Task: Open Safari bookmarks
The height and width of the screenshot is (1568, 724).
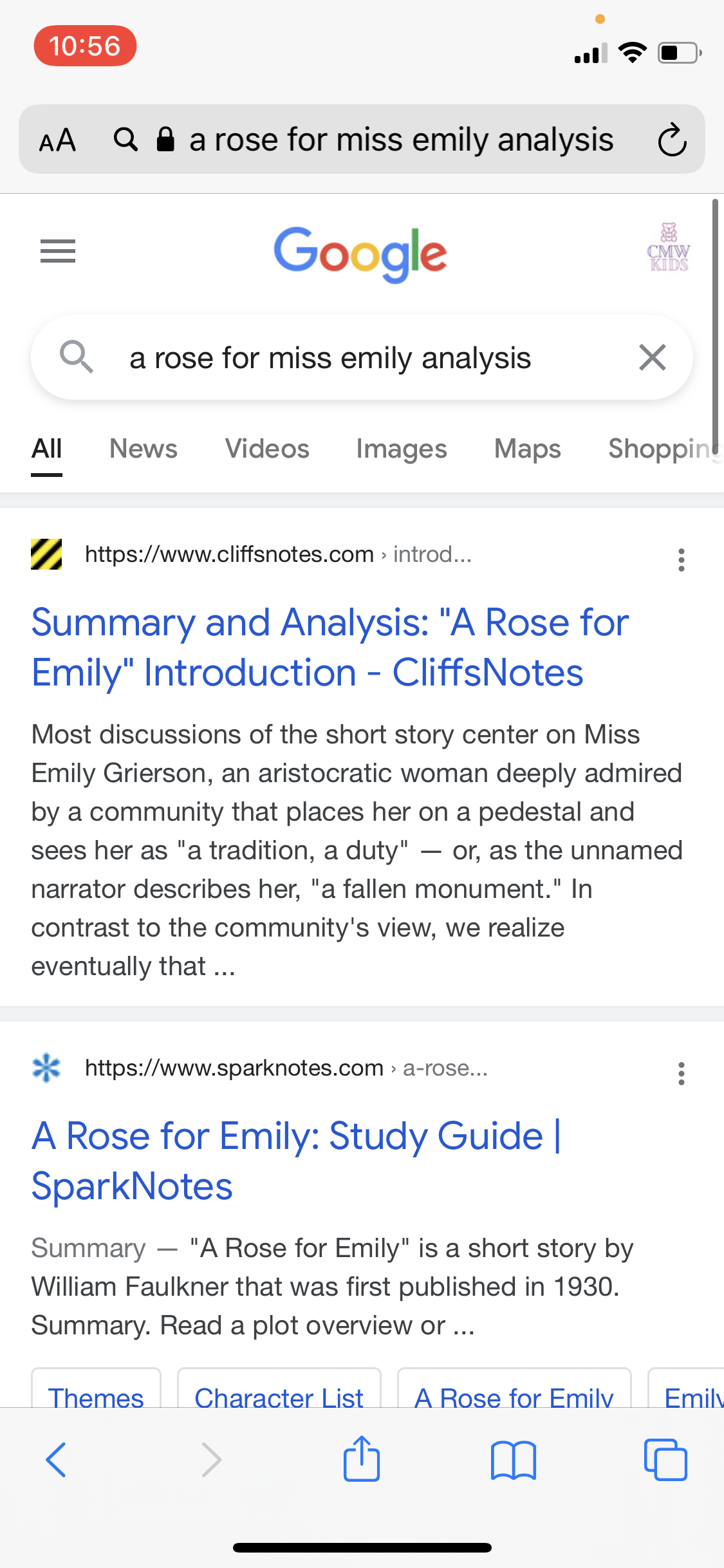Action: tap(513, 1459)
